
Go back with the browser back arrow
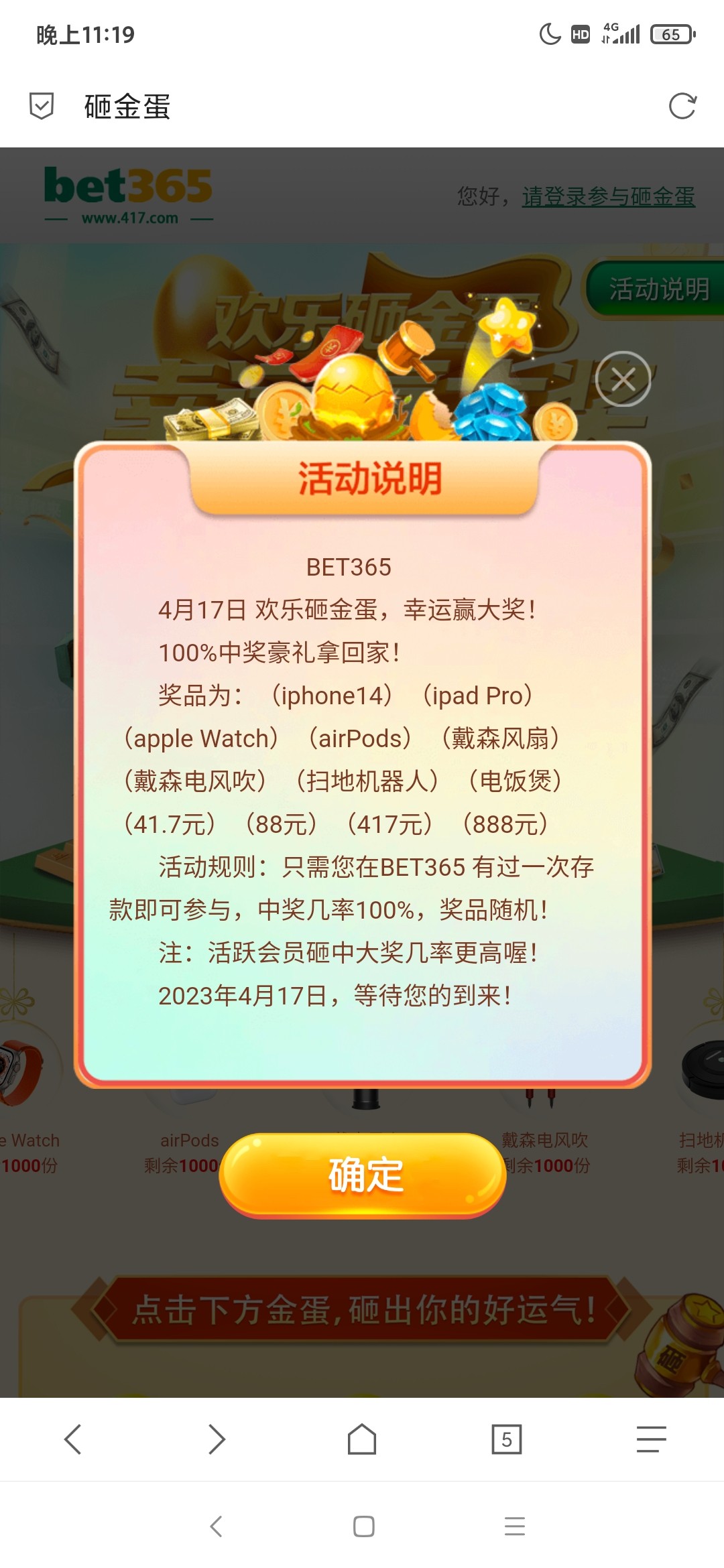pyautogui.click(x=72, y=1439)
